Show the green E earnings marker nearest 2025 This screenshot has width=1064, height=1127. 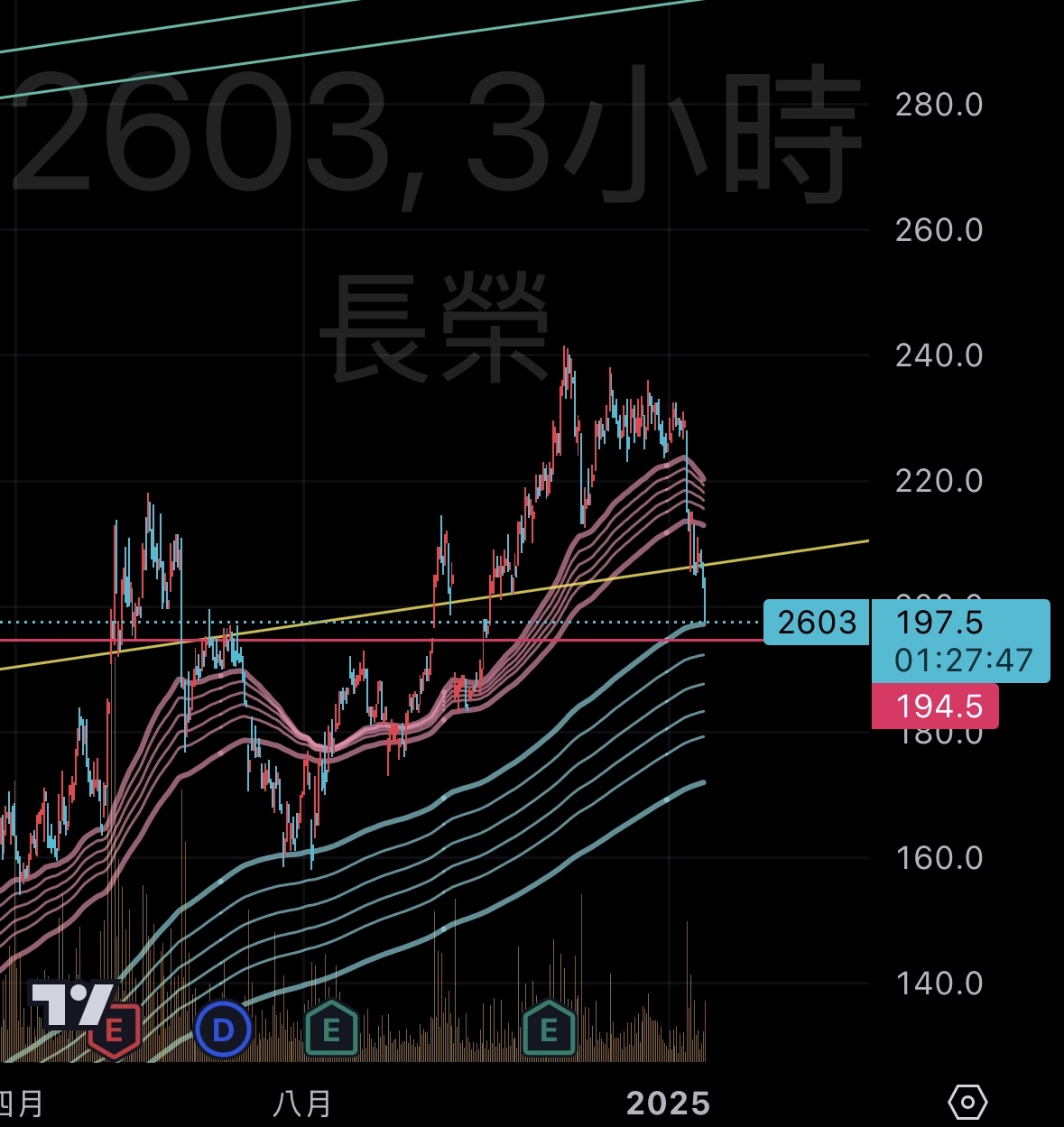[549, 1029]
